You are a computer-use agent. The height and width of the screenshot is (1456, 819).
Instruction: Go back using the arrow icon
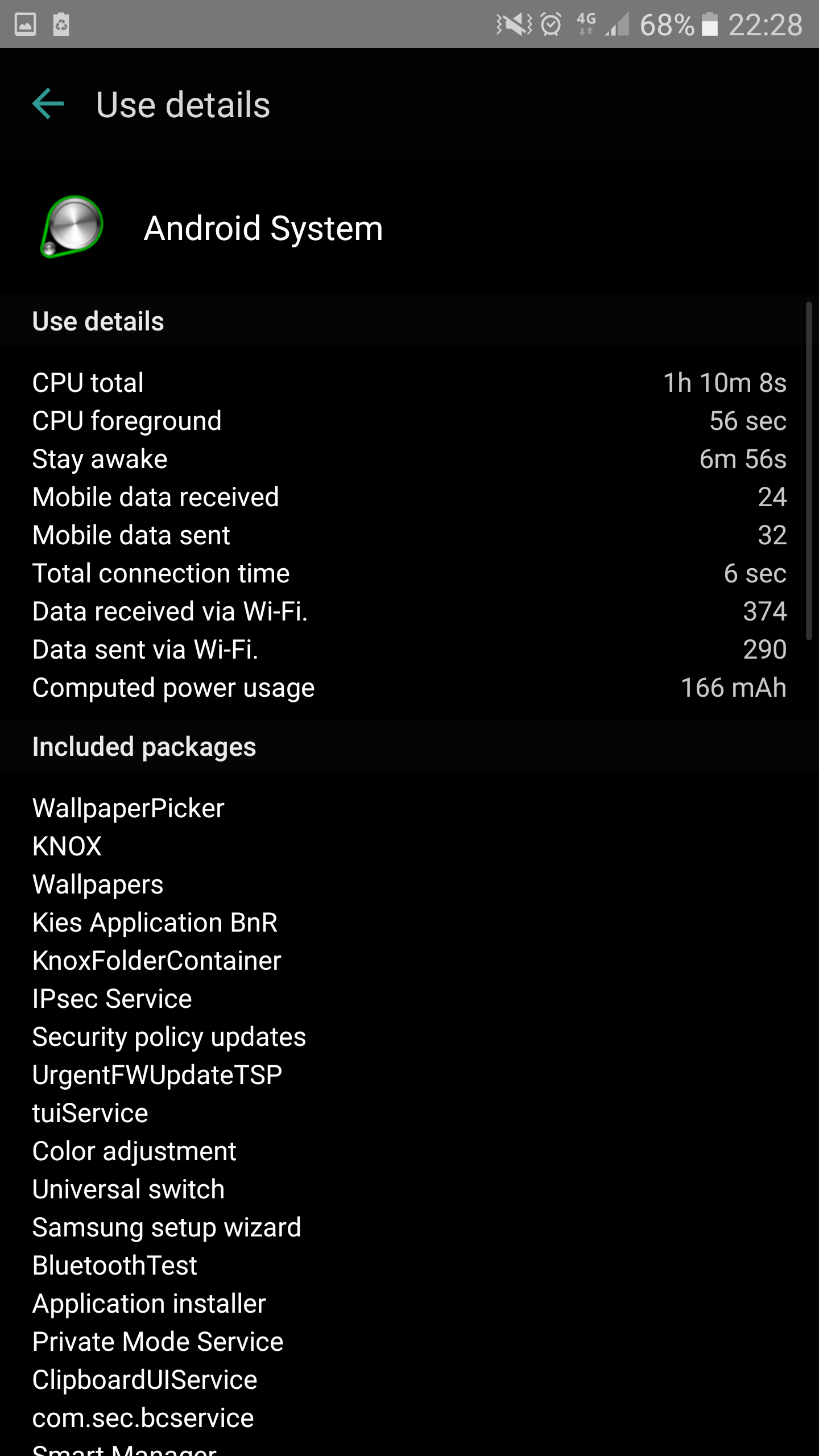pos(48,104)
